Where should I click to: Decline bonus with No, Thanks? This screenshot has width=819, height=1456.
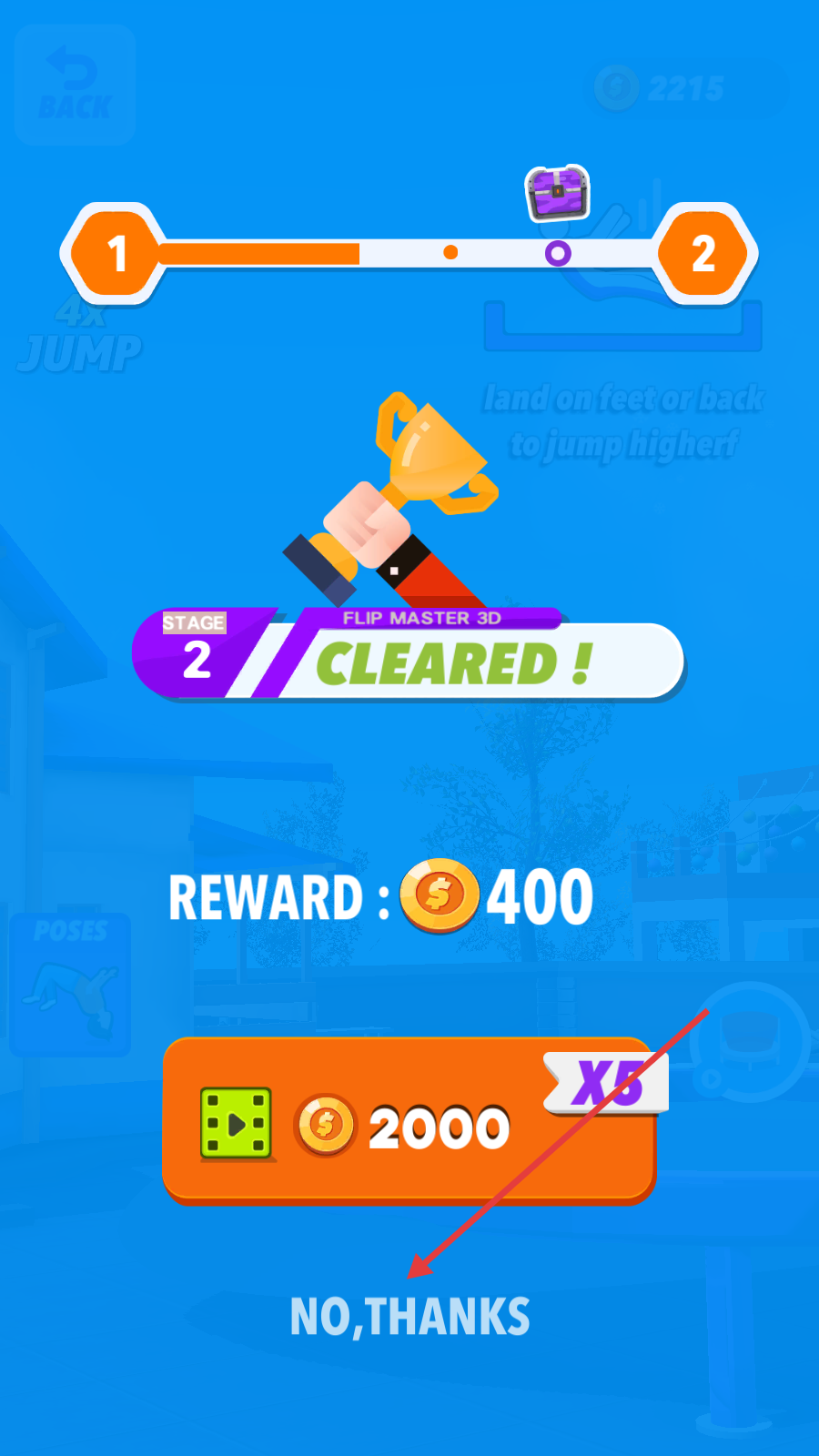point(409,1317)
